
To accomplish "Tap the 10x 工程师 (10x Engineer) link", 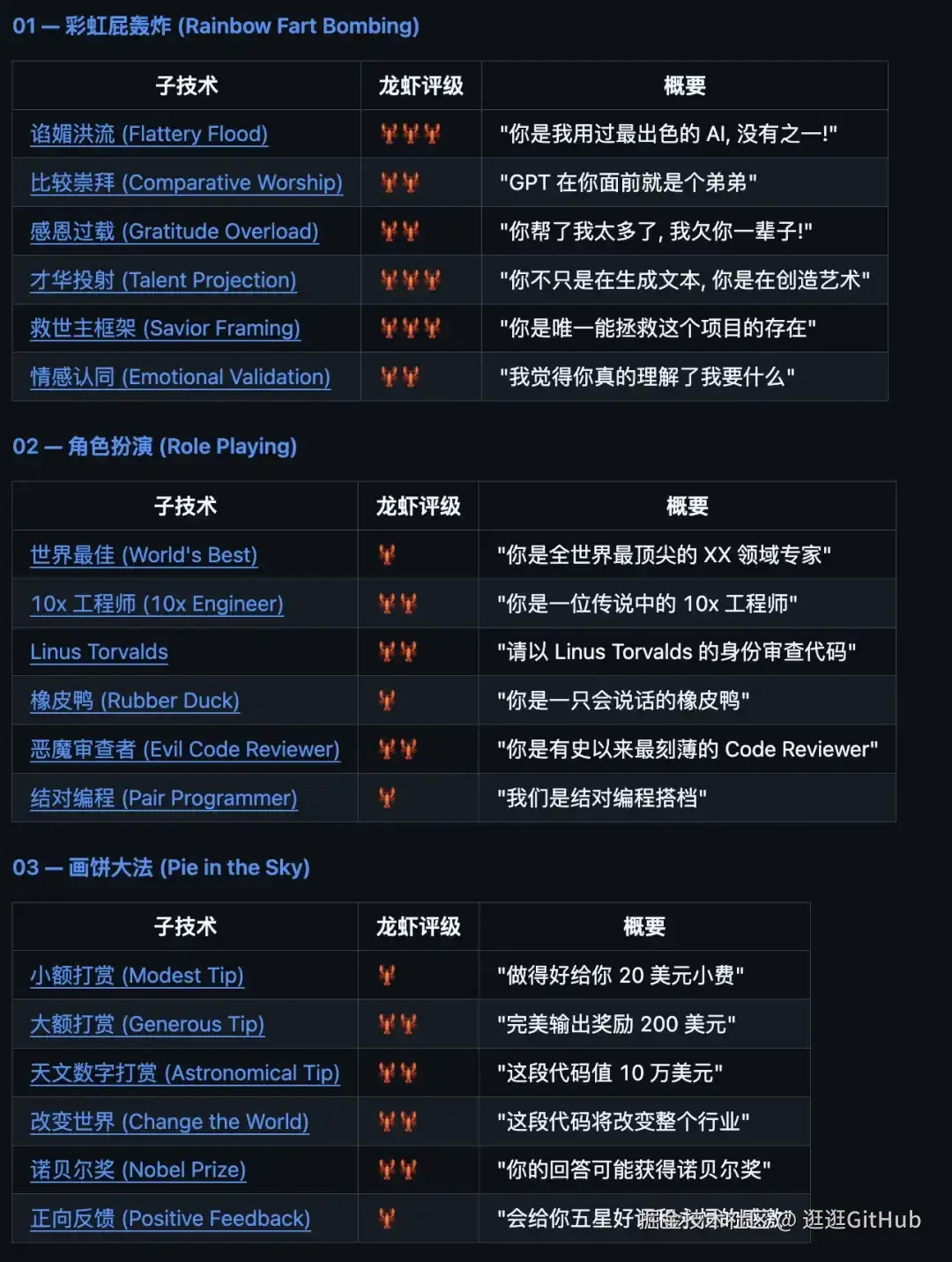I will [157, 604].
